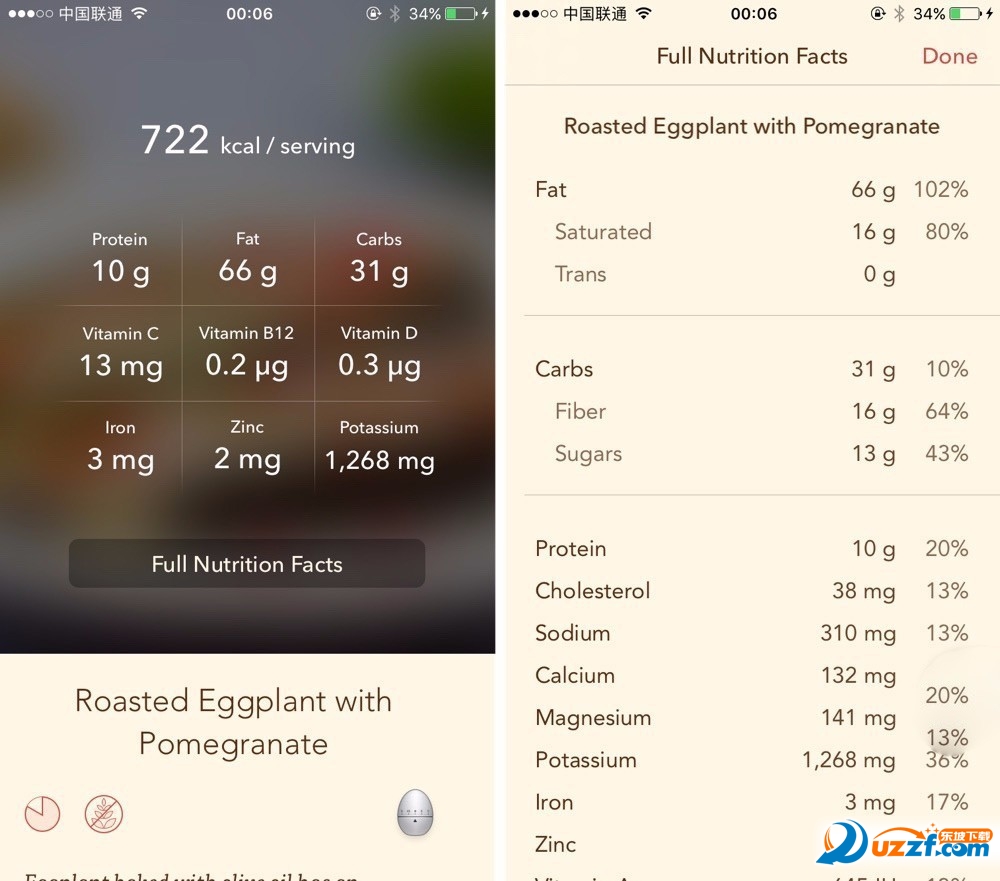
Task: Tap Done to close nutrition facts
Action: [949, 56]
